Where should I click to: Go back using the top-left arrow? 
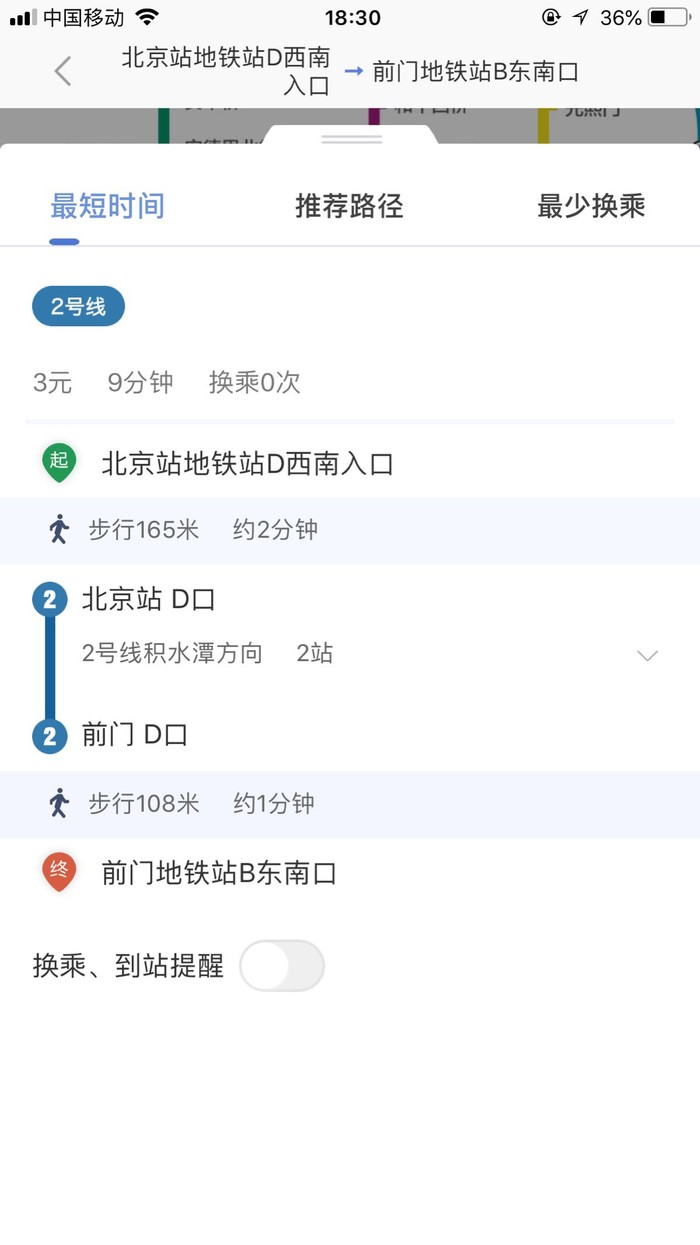point(62,71)
